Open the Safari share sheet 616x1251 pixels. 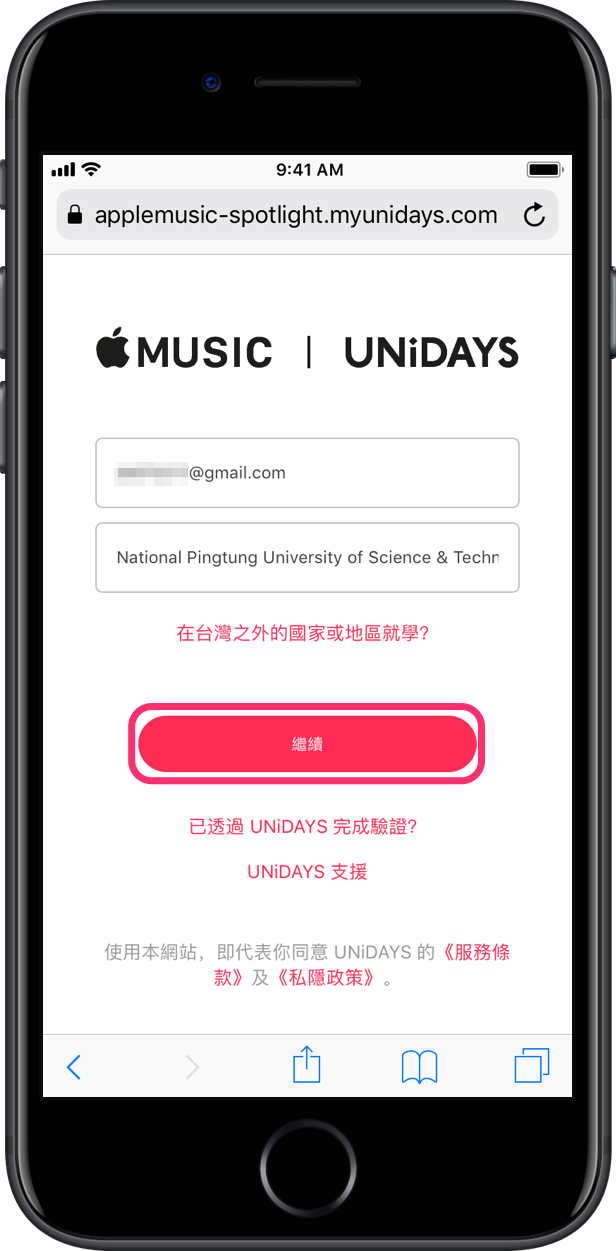click(x=307, y=1065)
